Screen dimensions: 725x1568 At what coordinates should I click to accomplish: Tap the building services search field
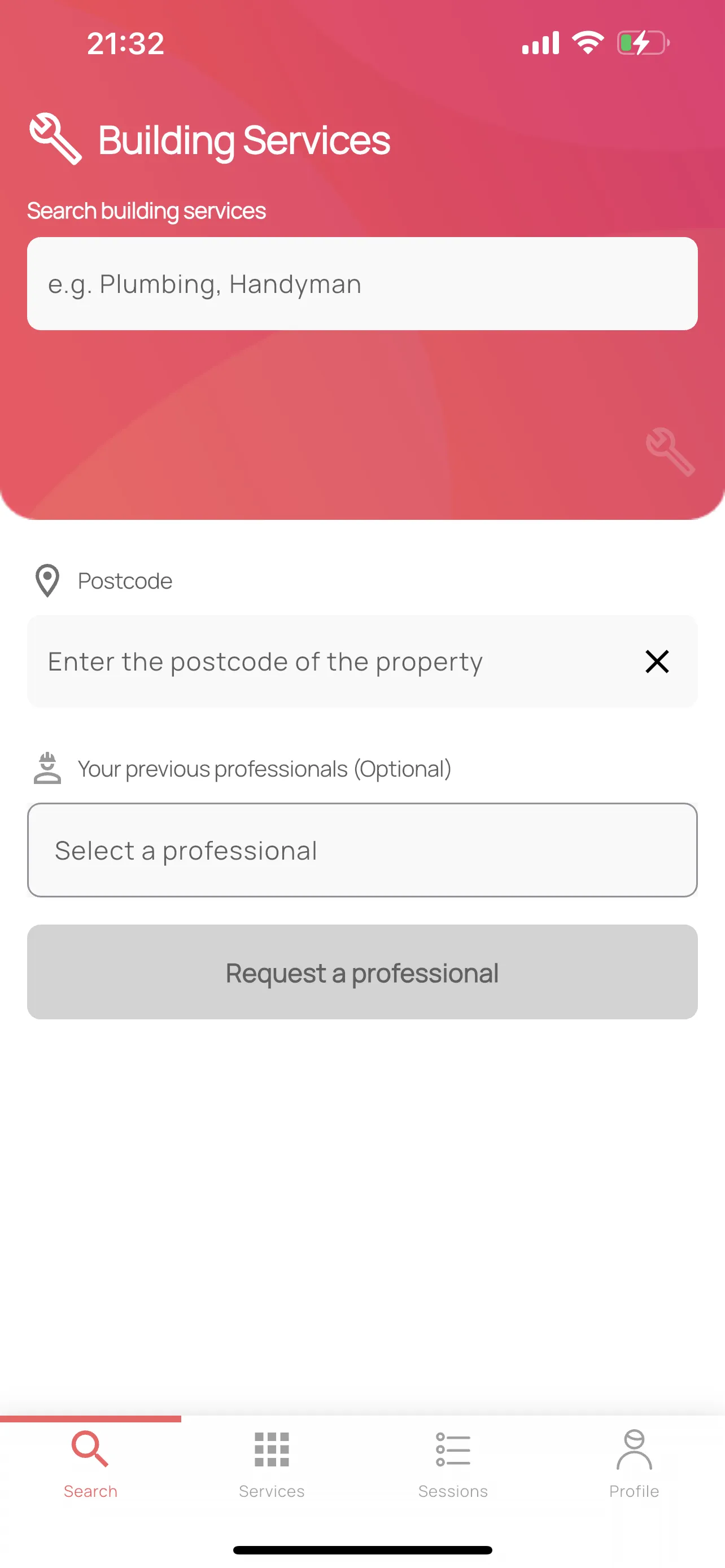[362, 284]
